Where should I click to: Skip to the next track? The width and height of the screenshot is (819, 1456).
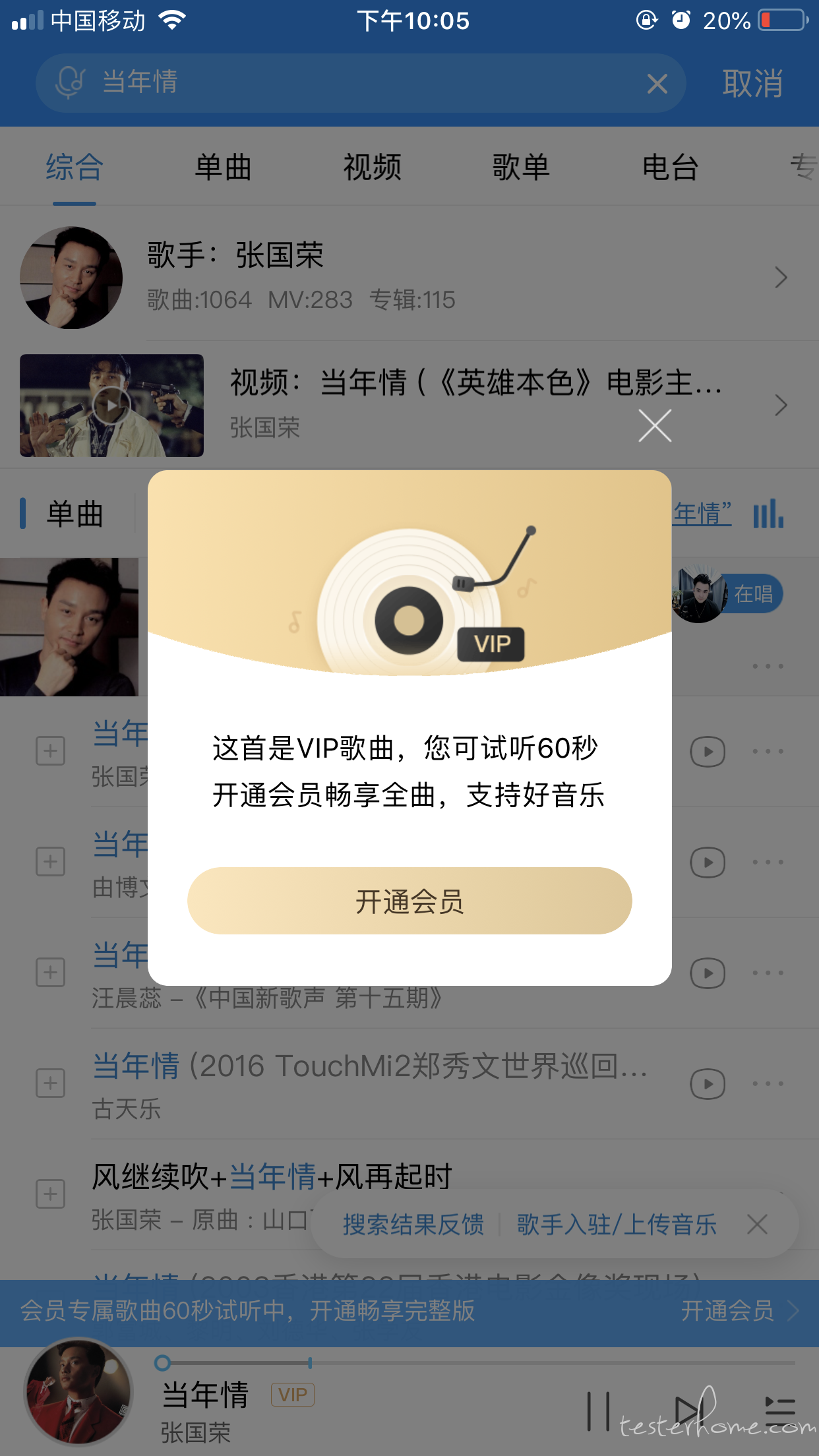point(689,1411)
